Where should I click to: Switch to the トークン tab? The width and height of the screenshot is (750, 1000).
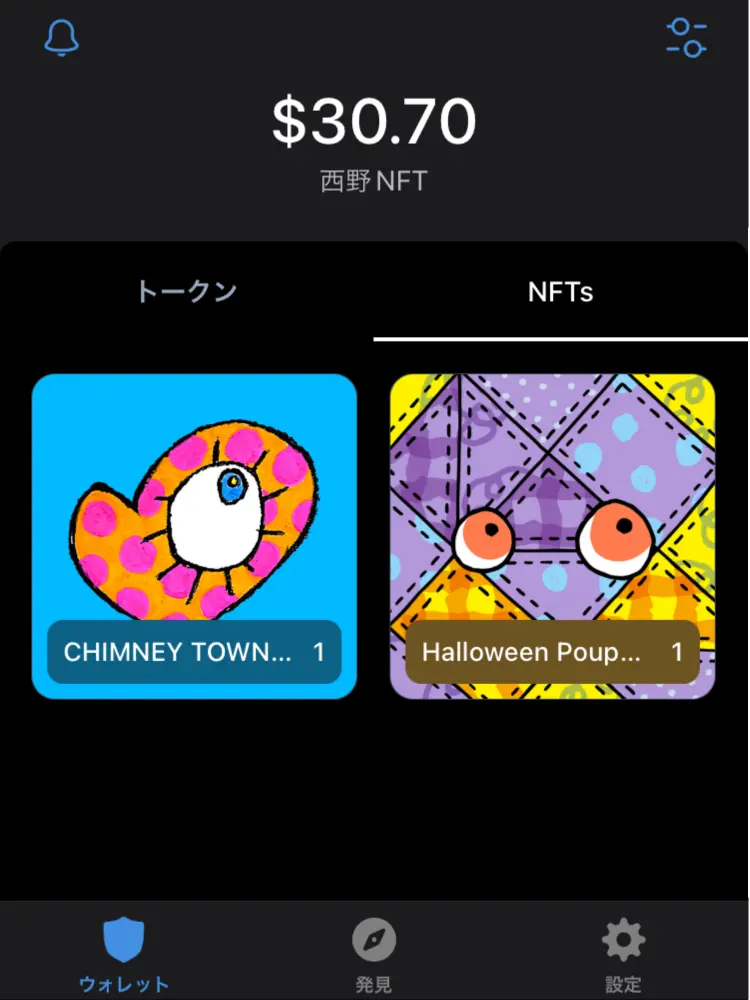click(x=187, y=291)
